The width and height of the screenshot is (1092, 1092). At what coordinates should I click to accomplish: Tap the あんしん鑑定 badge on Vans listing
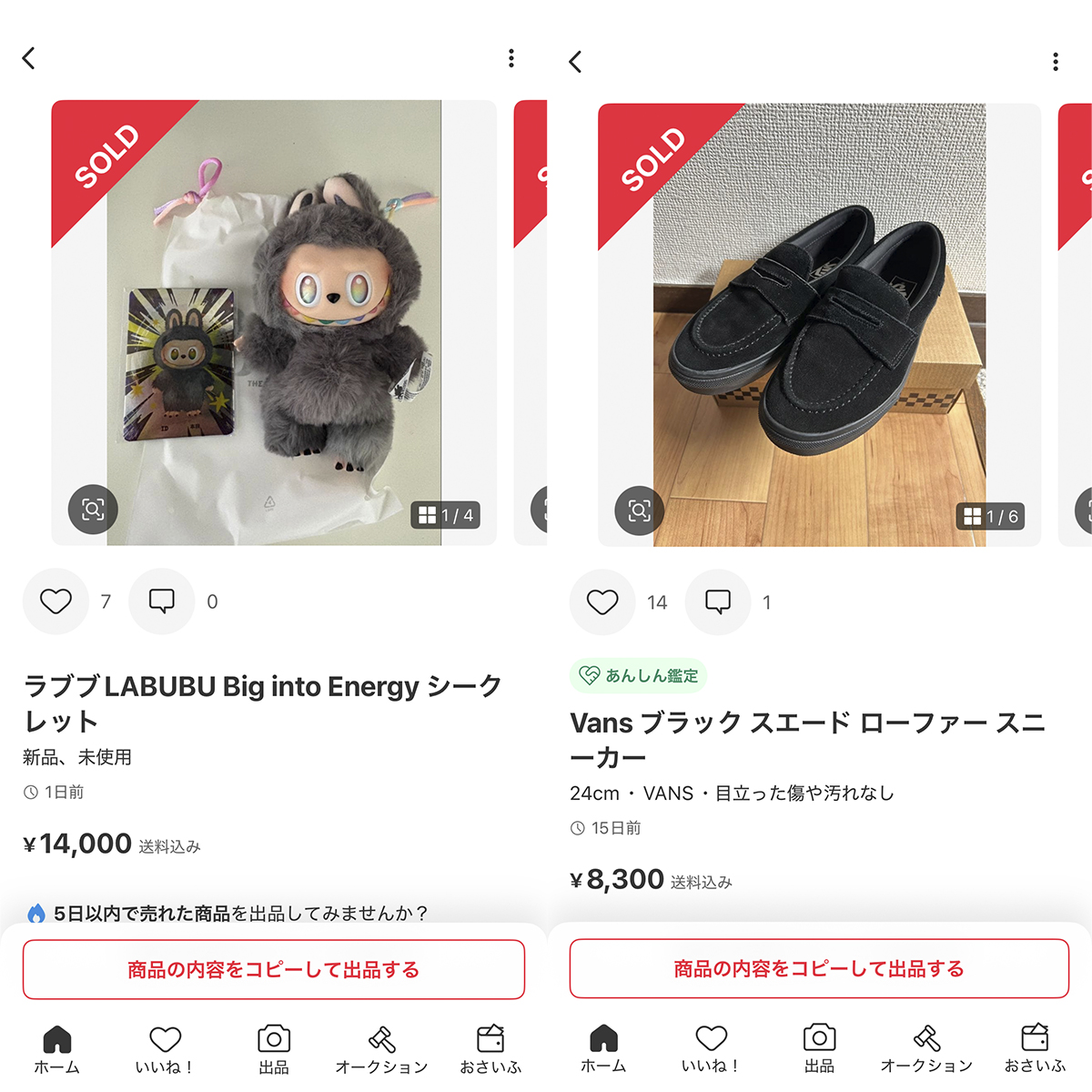(x=639, y=675)
